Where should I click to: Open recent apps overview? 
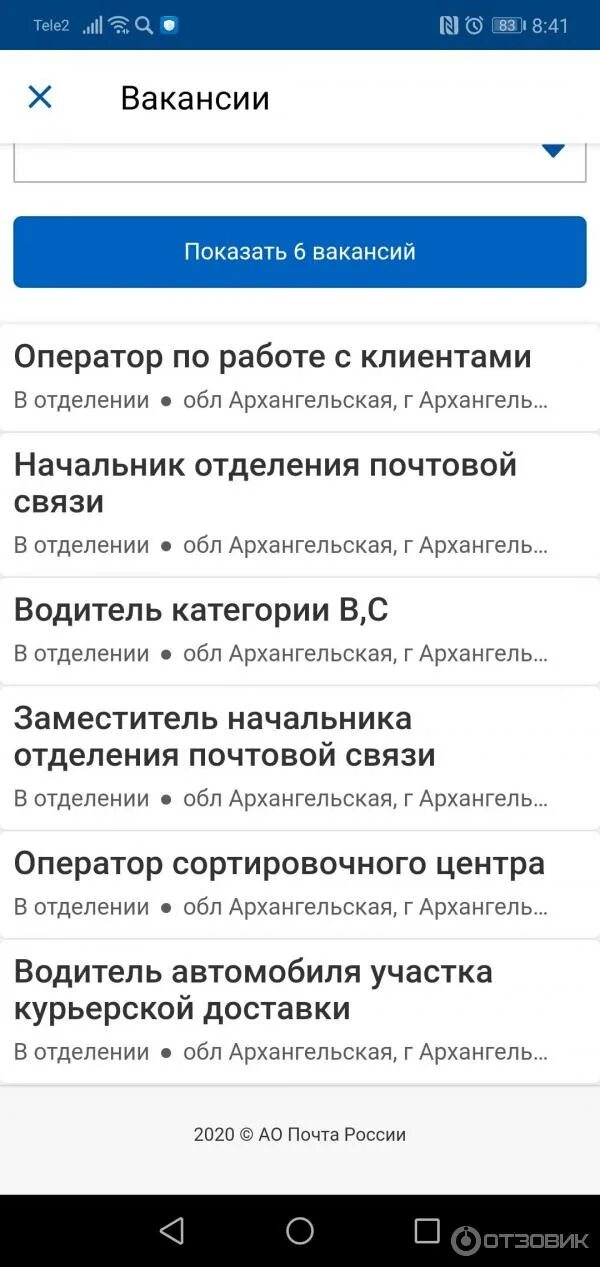[427, 1230]
